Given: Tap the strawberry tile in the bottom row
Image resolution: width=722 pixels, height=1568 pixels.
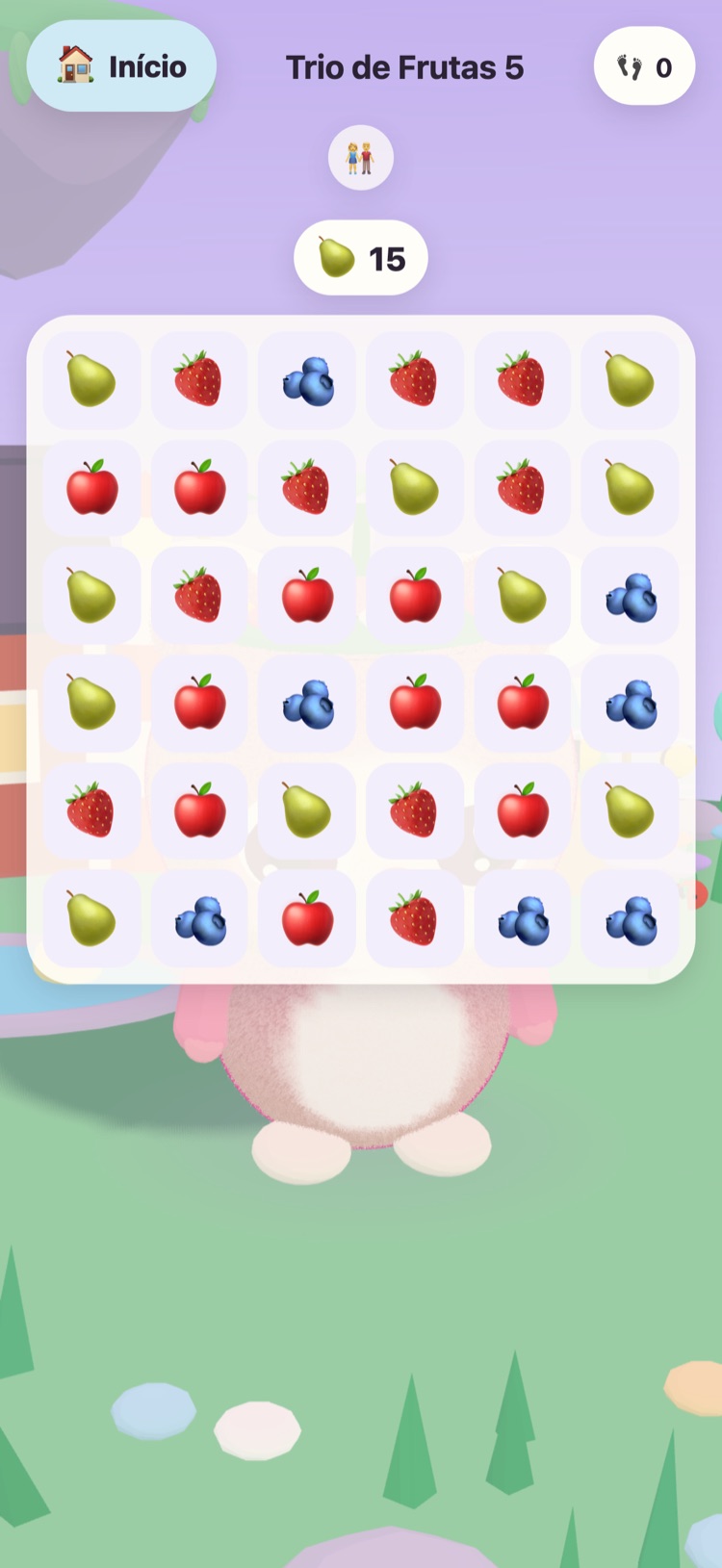Looking at the screenshot, I should coord(415,919).
